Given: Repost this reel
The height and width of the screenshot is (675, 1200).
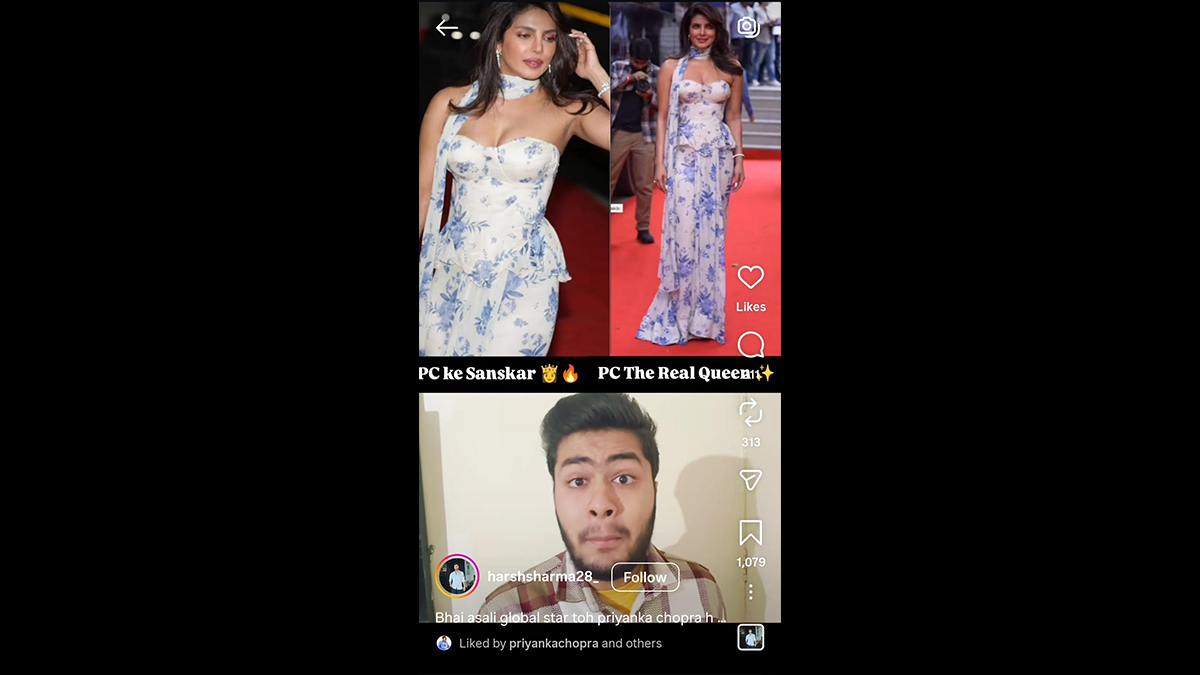Looking at the screenshot, I should [751, 411].
